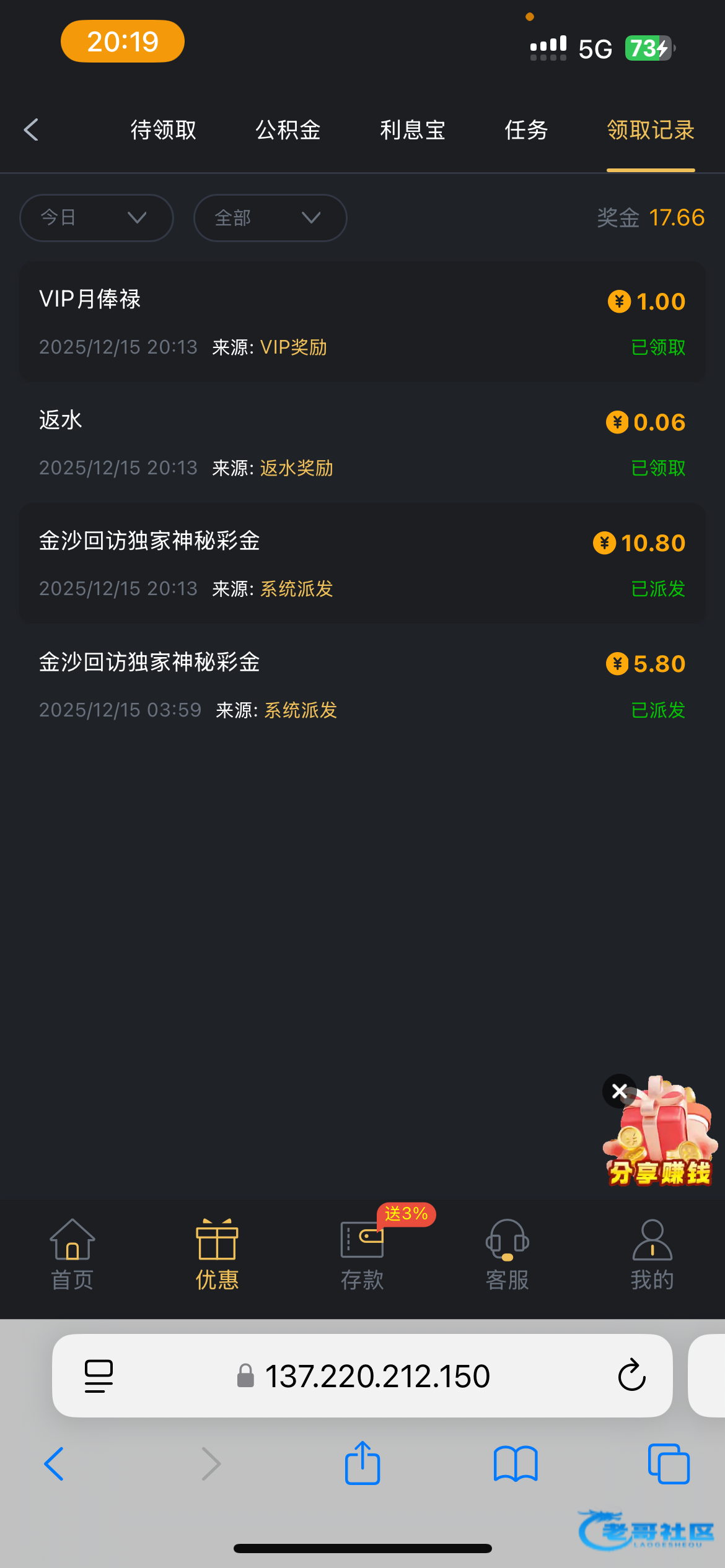Dismiss the 分享赚钱 floating gift banner
This screenshot has width=725, height=1568.
(619, 1091)
